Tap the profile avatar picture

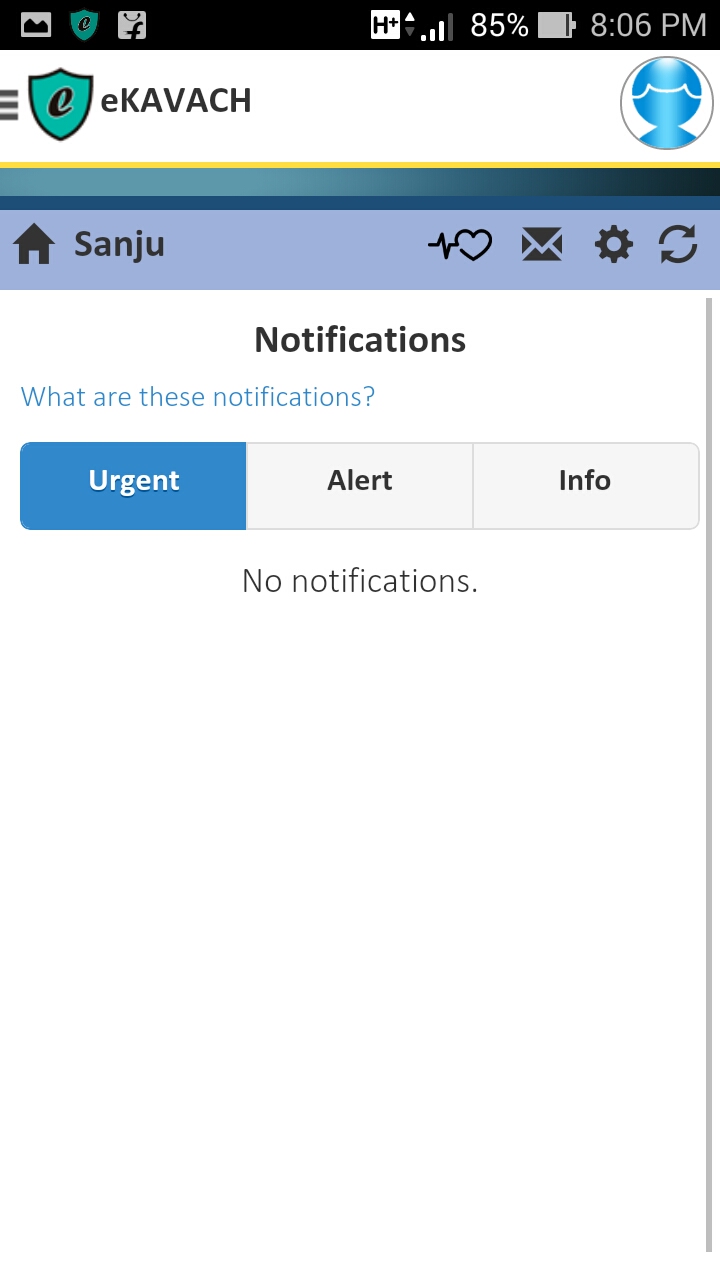pyautogui.click(x=667, y=104)
